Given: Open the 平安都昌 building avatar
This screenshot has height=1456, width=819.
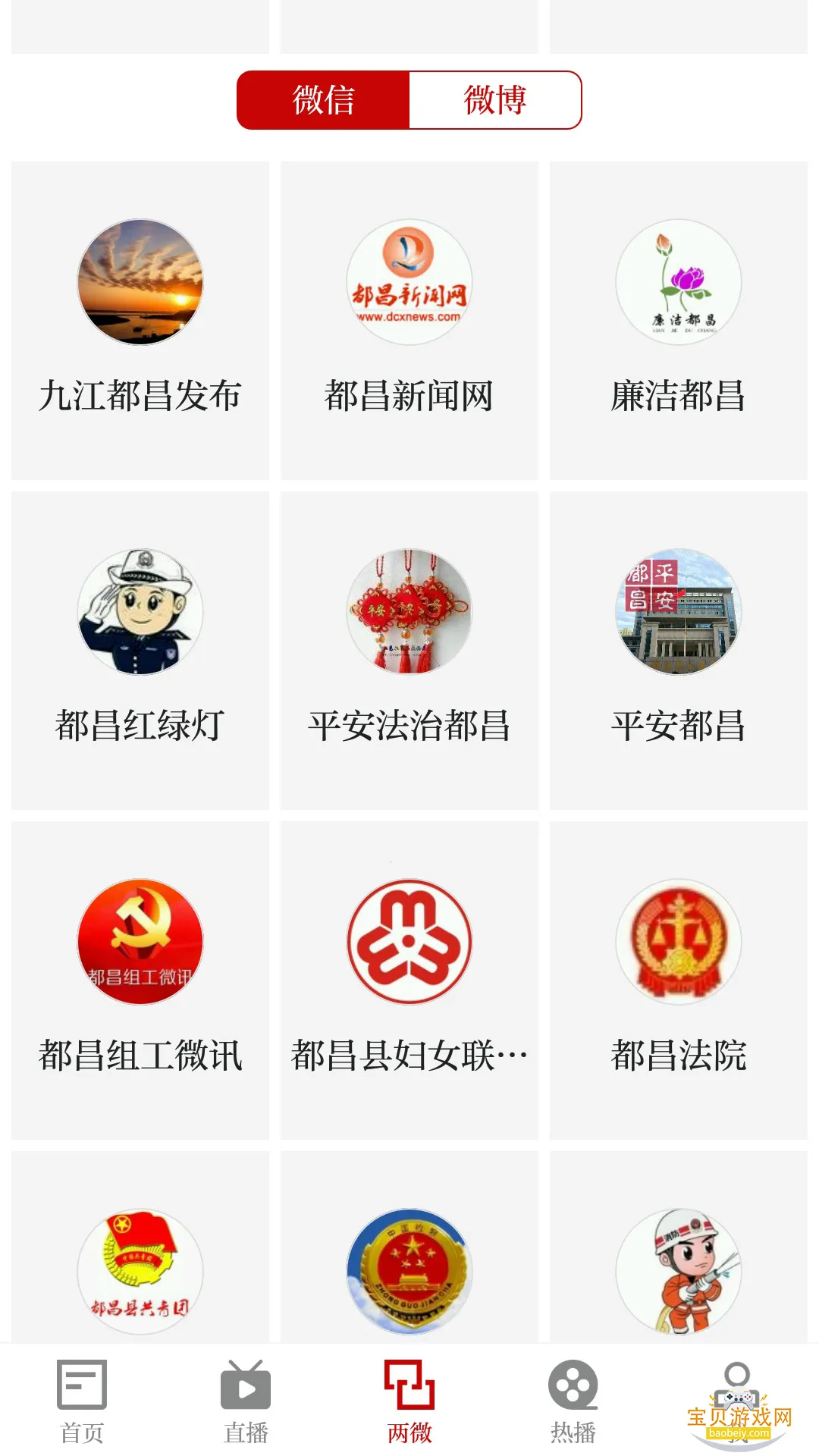Looking at the screenshot, I should 678,613.
